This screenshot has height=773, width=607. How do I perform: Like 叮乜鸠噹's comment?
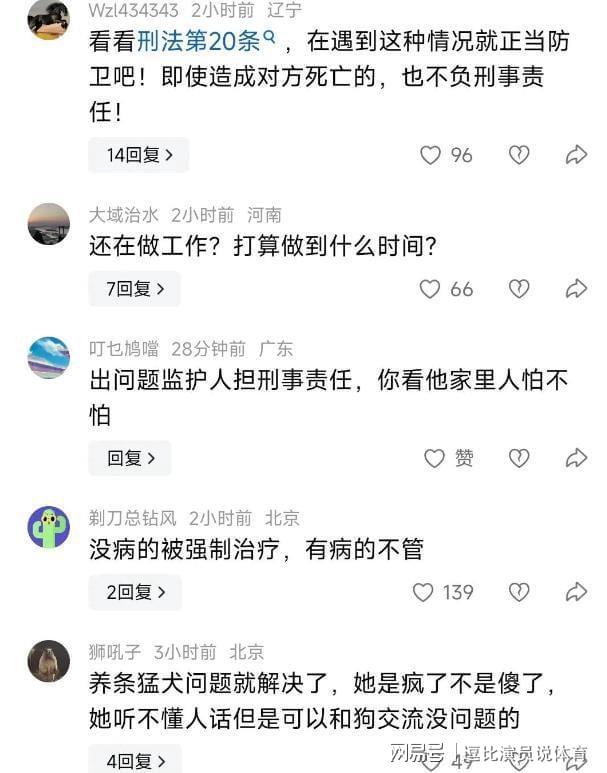coord(434,458)
